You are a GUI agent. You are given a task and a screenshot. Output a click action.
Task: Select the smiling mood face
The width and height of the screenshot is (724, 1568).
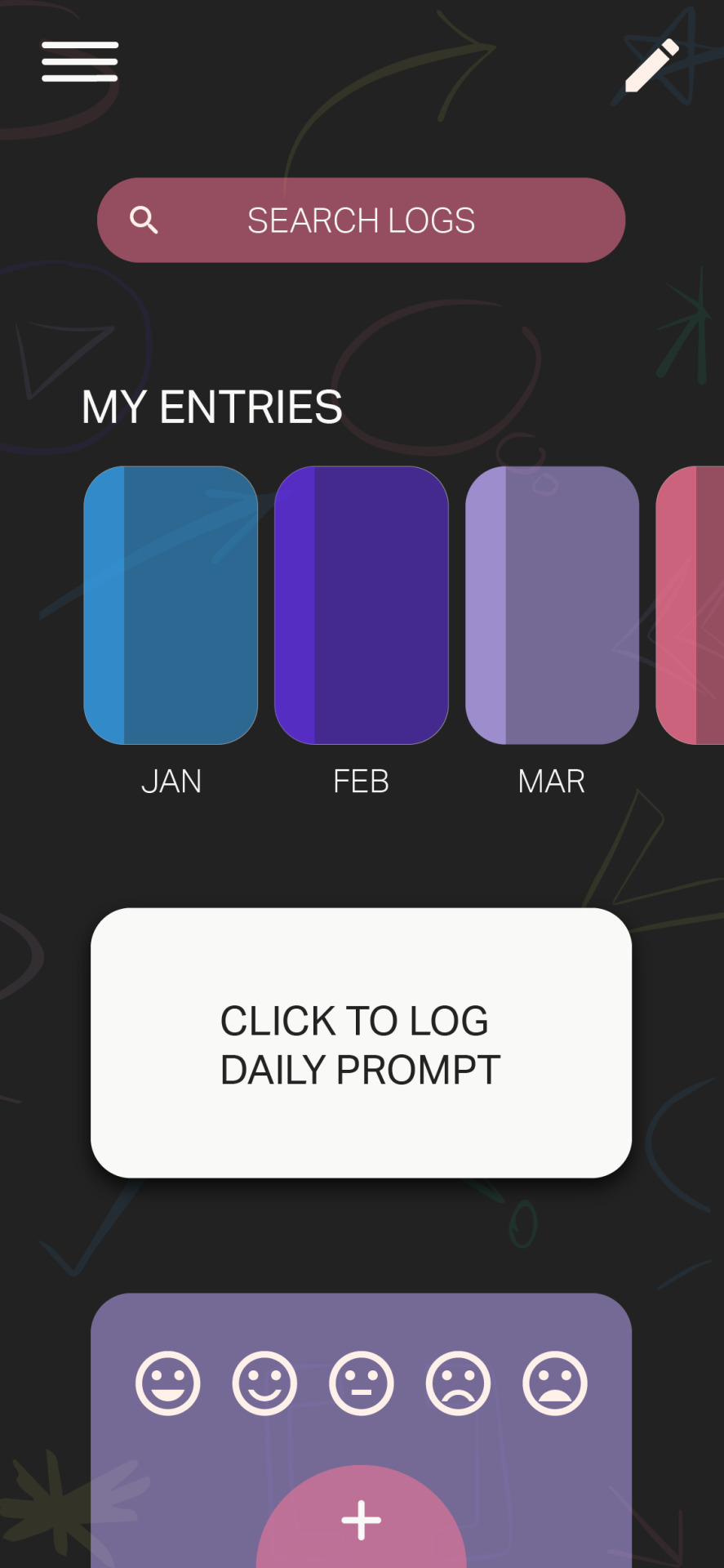[264, 1383]
